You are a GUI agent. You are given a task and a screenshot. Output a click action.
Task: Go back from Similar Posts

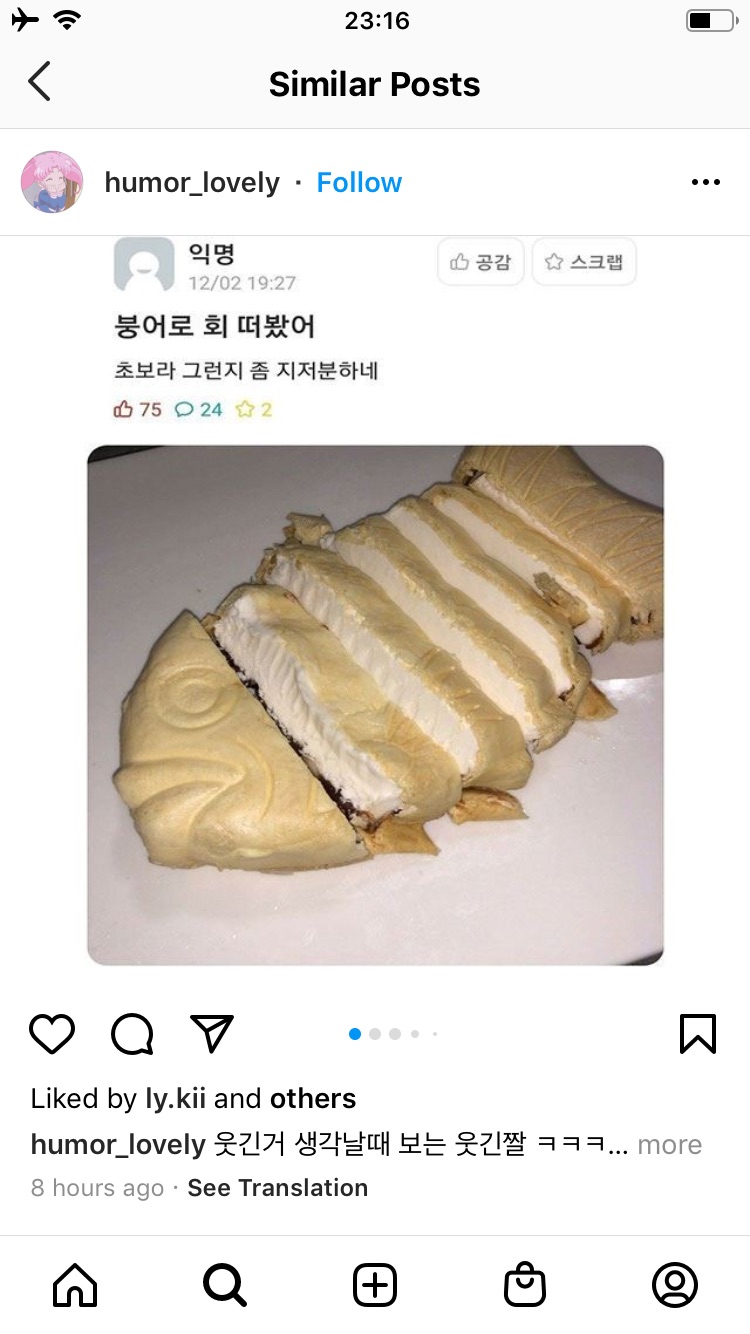pos(39,83)
